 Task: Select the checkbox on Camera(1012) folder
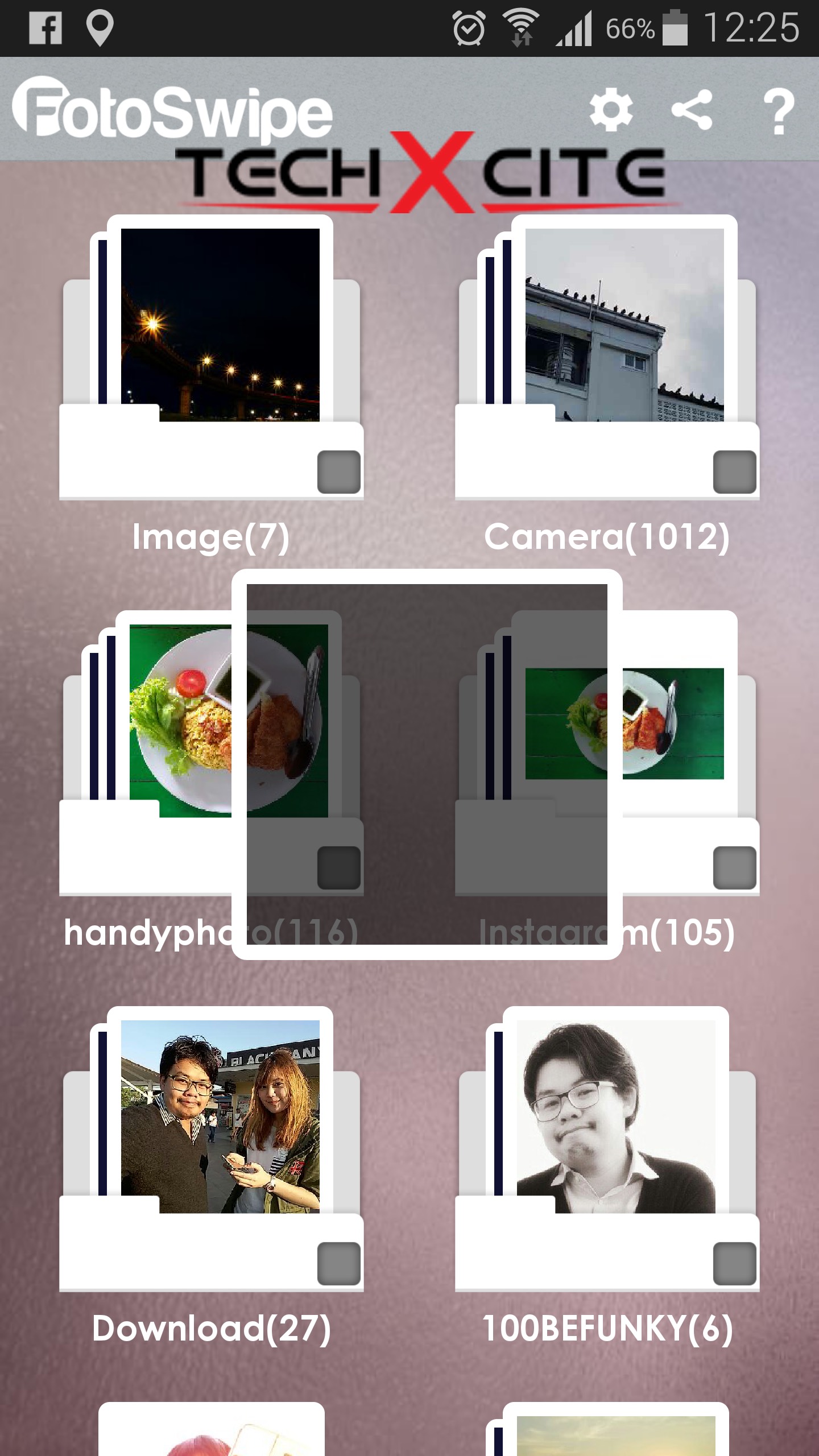coord(734,472)
